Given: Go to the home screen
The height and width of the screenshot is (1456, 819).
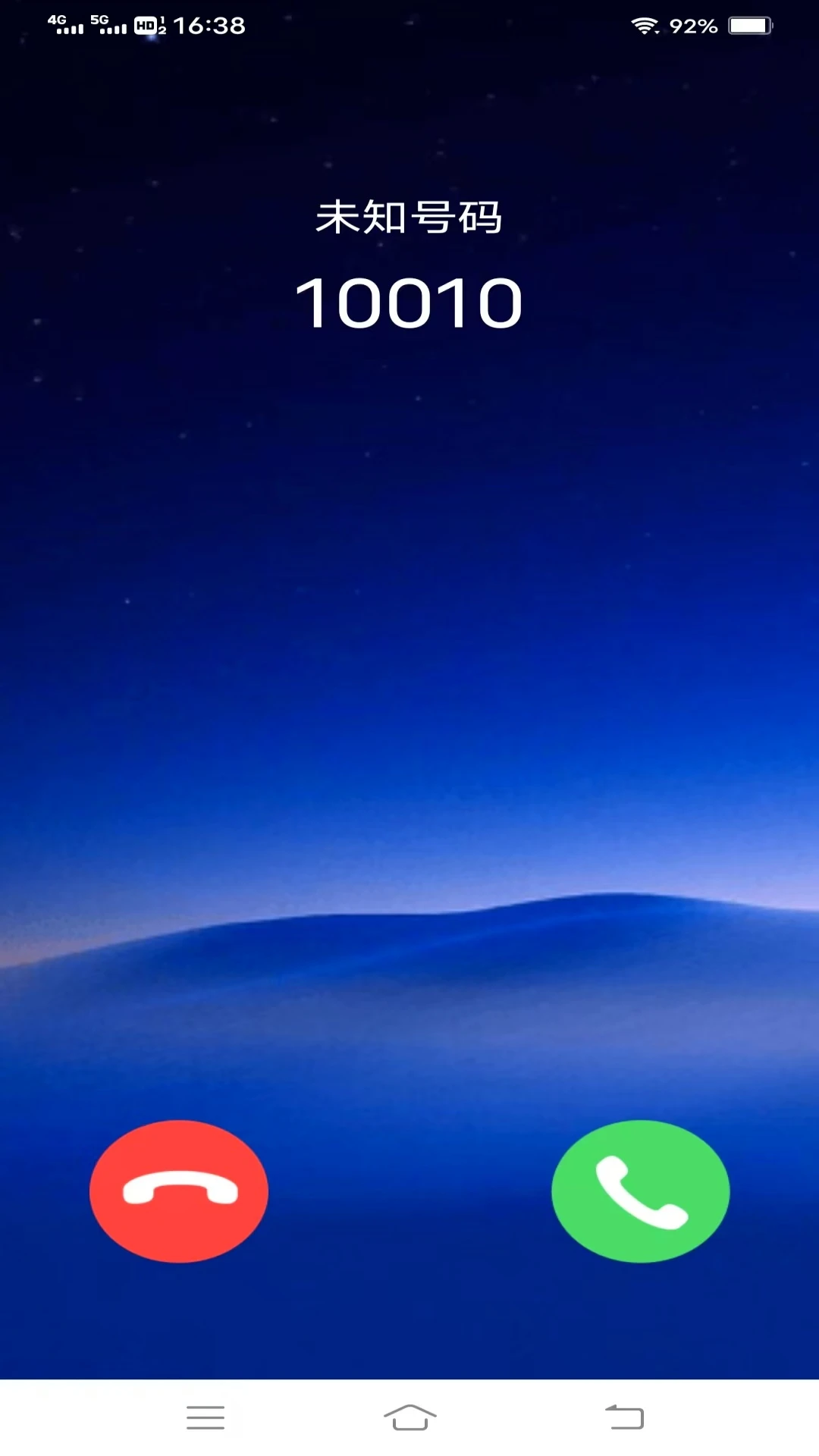Looking at the screenshot, I should tap(409, 1417).
